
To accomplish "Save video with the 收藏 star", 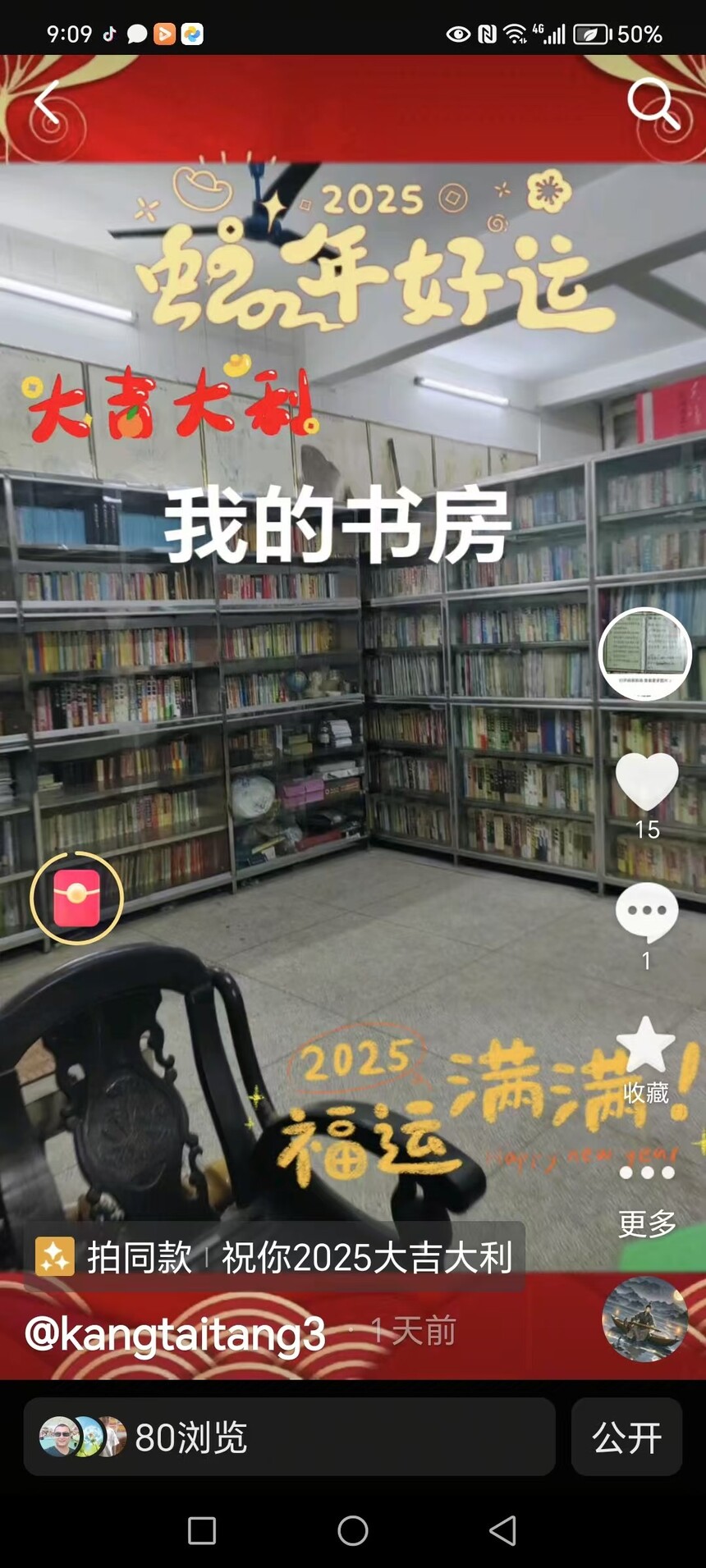I will point(646,1047).
